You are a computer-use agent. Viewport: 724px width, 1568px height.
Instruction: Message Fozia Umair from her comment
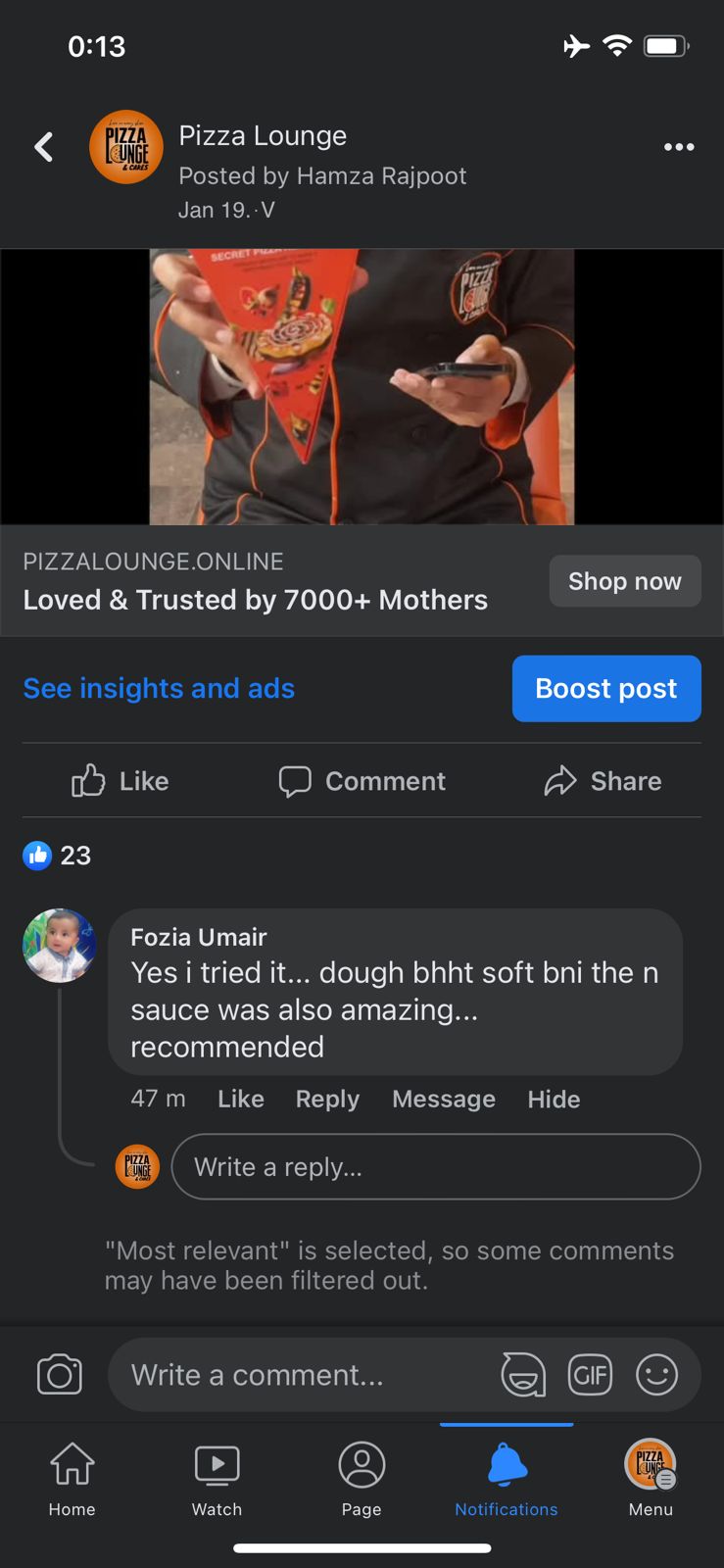tap(443, 1099)
